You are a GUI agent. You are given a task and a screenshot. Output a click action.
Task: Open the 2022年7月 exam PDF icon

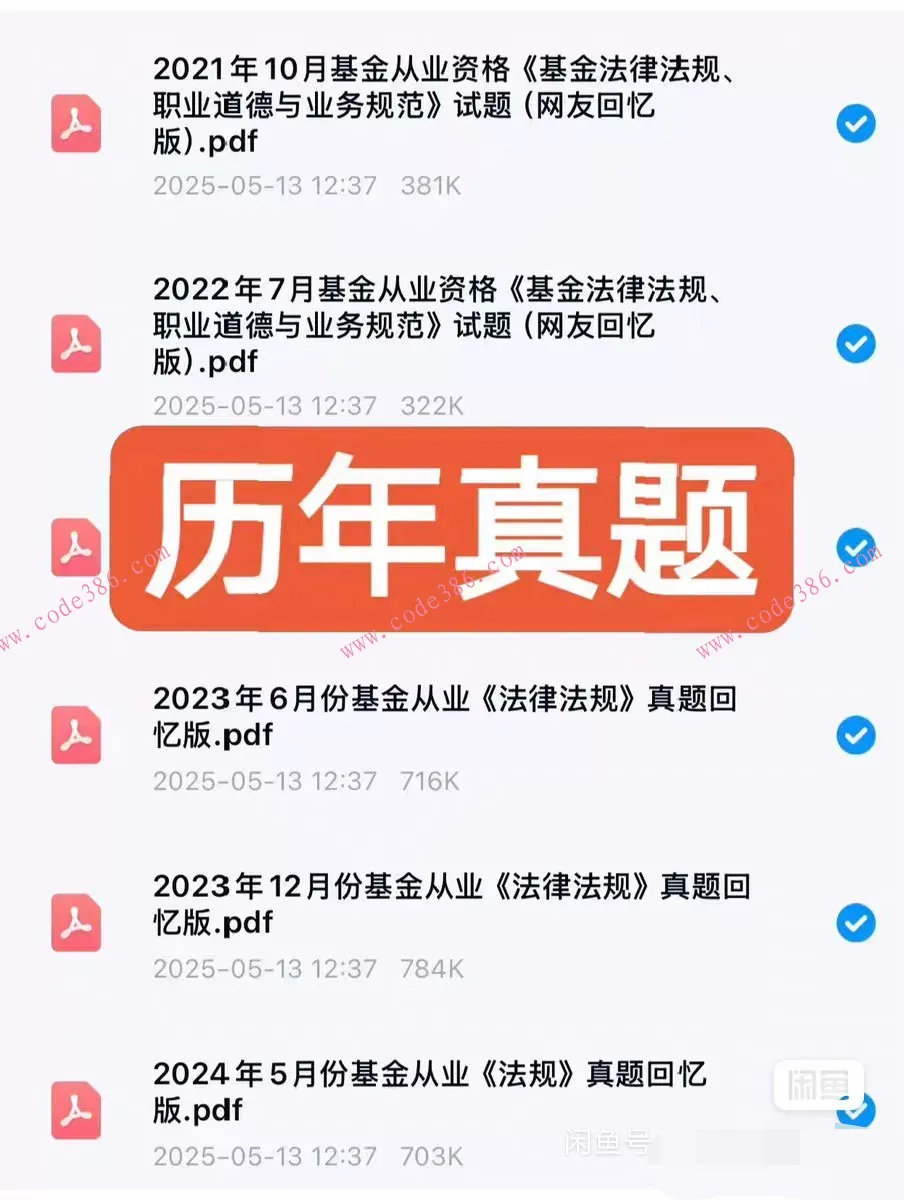click(x=76, y=345)
